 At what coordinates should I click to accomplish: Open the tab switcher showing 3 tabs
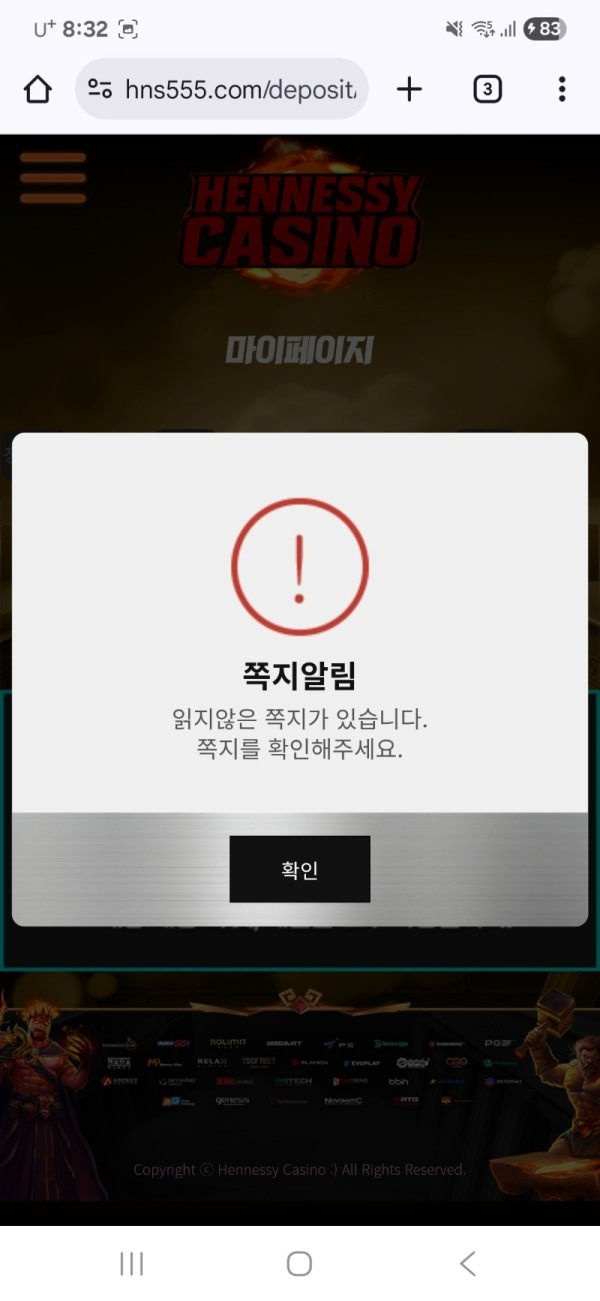486,90
